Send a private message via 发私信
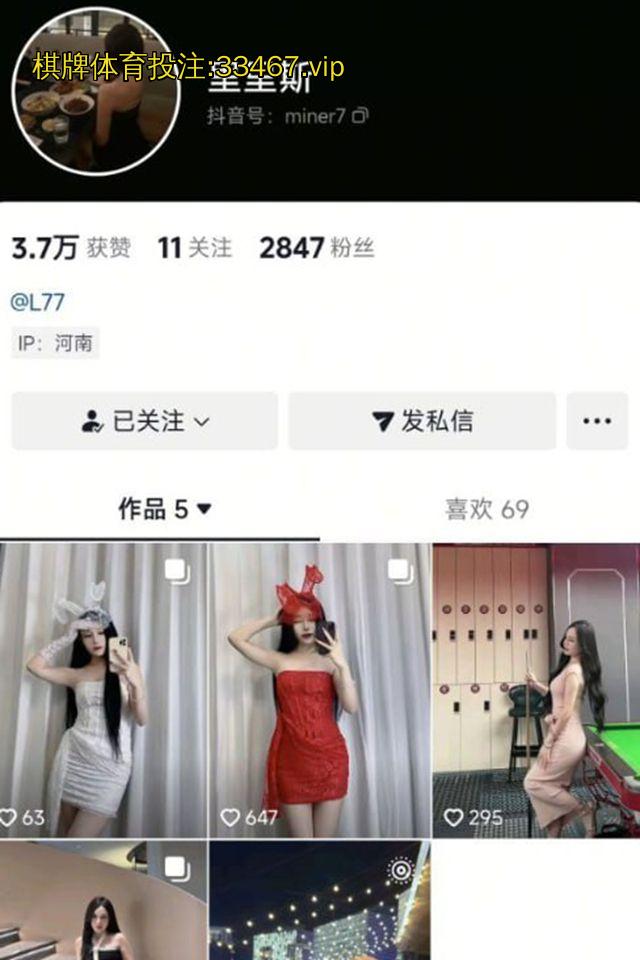640x960 pixels. click(422, 421)
